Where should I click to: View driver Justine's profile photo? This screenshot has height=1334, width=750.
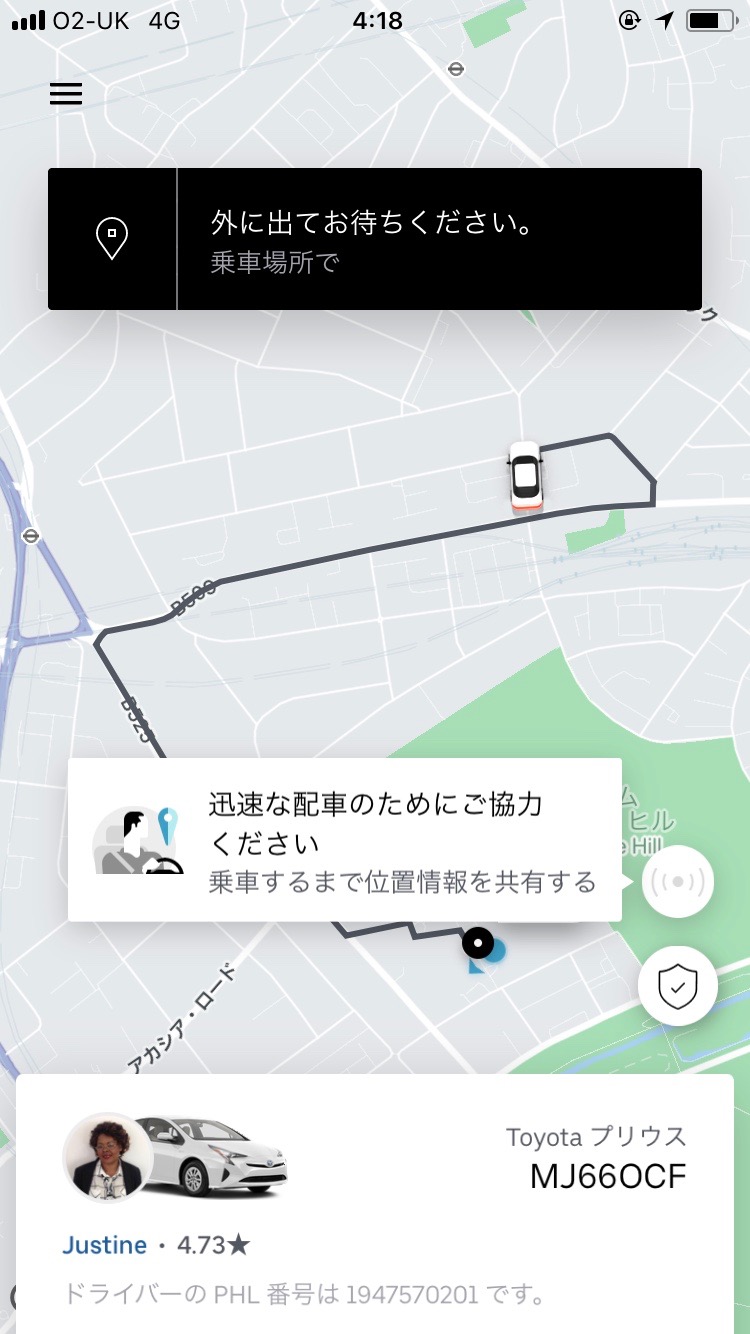(108, 1158)
